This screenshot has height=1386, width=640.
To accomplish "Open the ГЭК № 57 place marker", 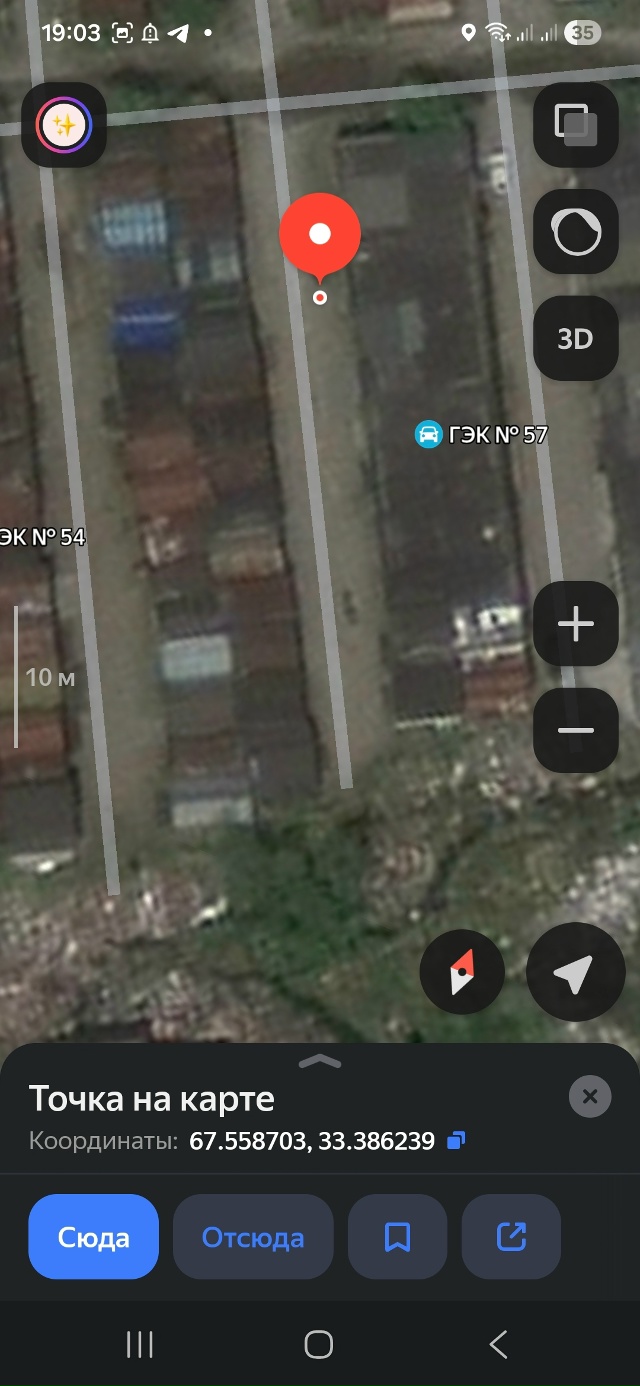I will (x=430, y=435).
